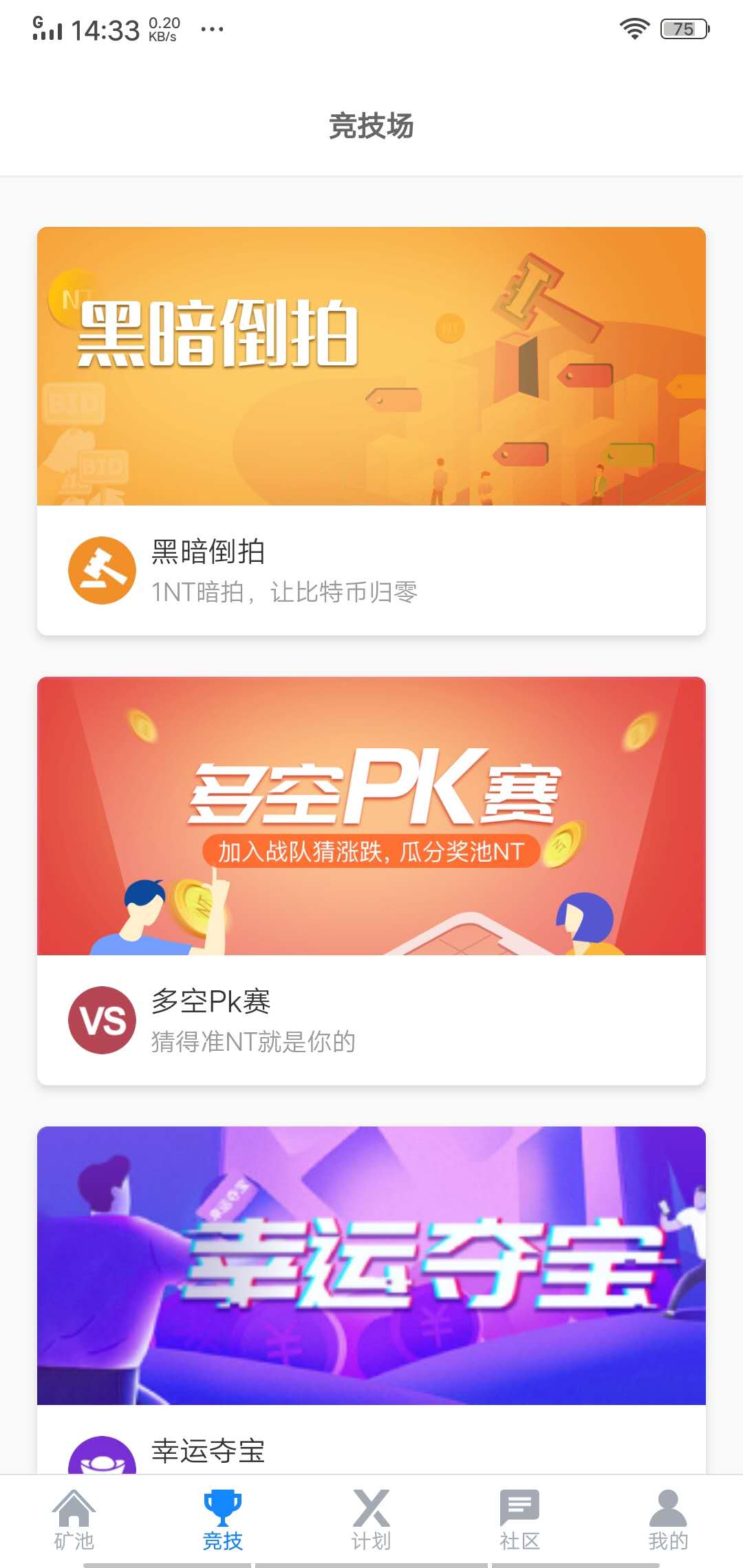This screenshot has width=743, height=1568.
Task: Select the gavel icon beside 黑暗倒拍
Action: pyautogui.click(x=101, y=570)
